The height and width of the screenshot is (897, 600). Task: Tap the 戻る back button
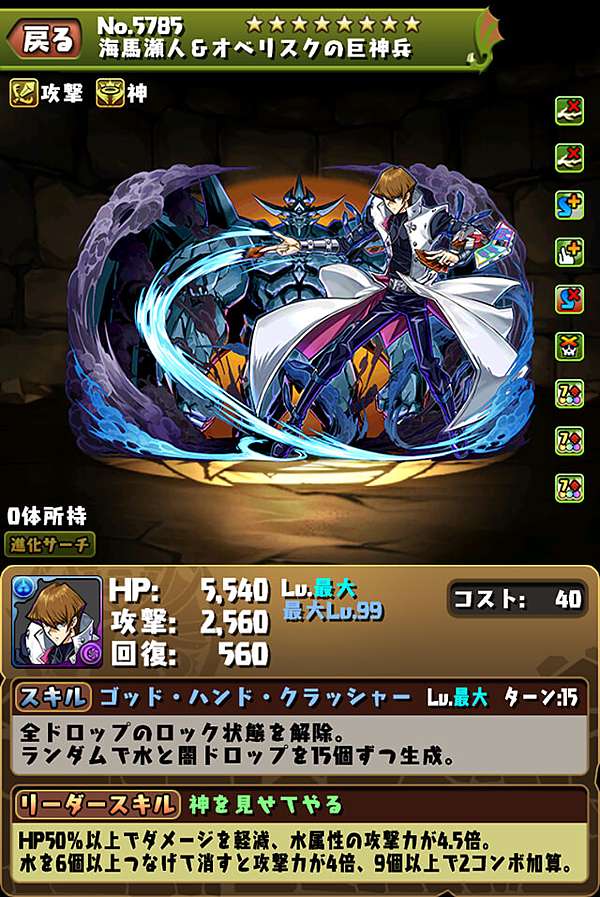click(x=42, y=39)
